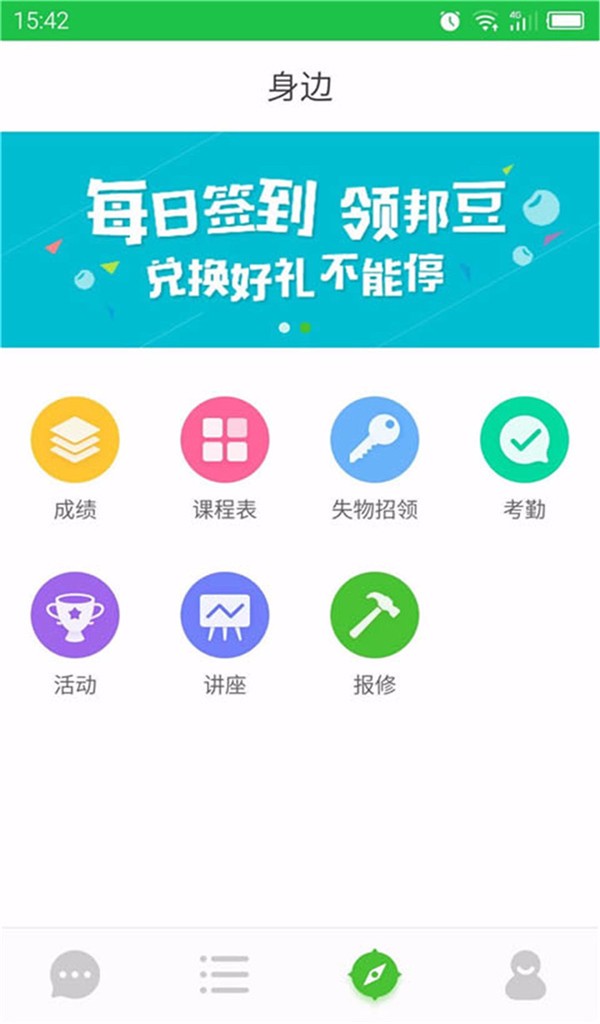The height and width of the screenshot is (1024, 600).
Task: Open 失物招领 lost and found
Action: coord(375,440)
